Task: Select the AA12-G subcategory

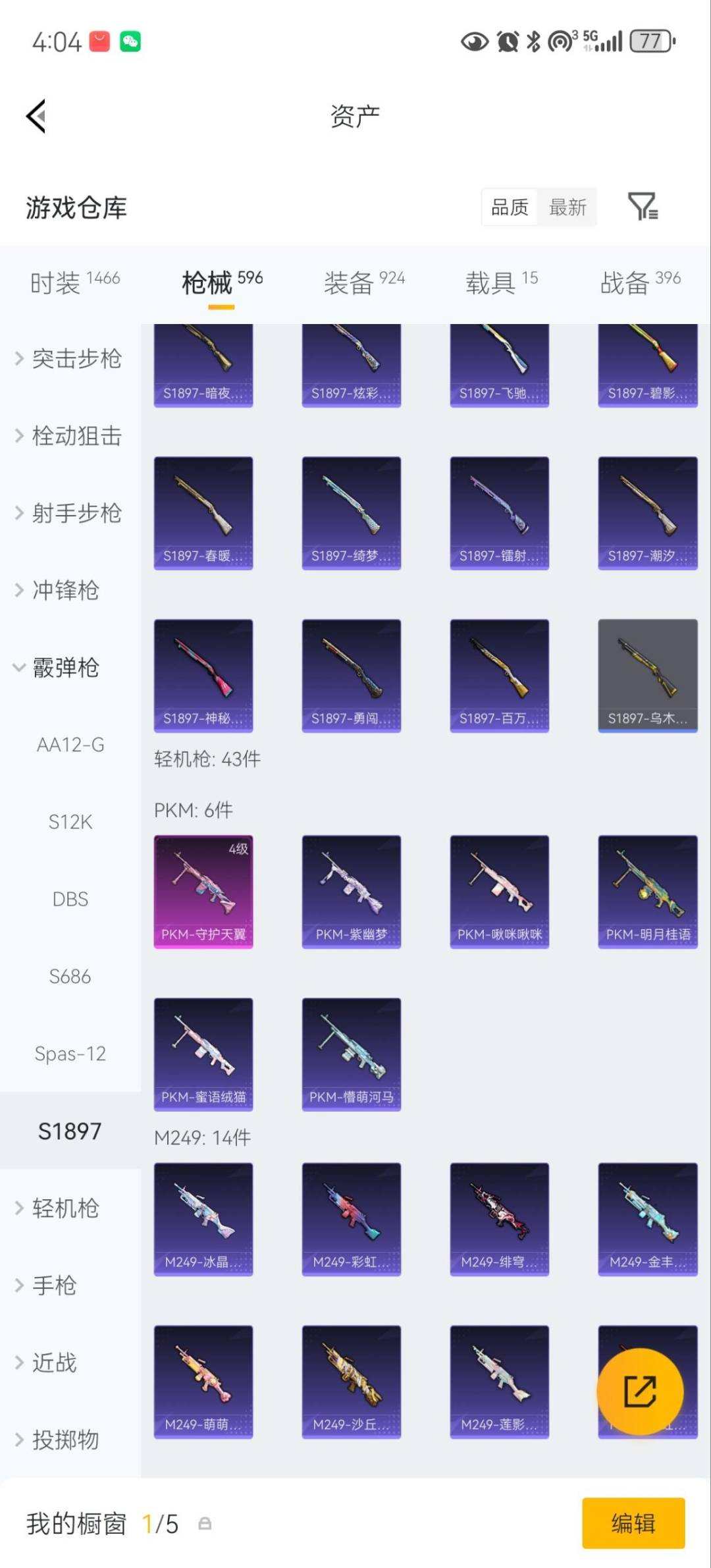Action: pyautogui.click(x=70, y=745)
